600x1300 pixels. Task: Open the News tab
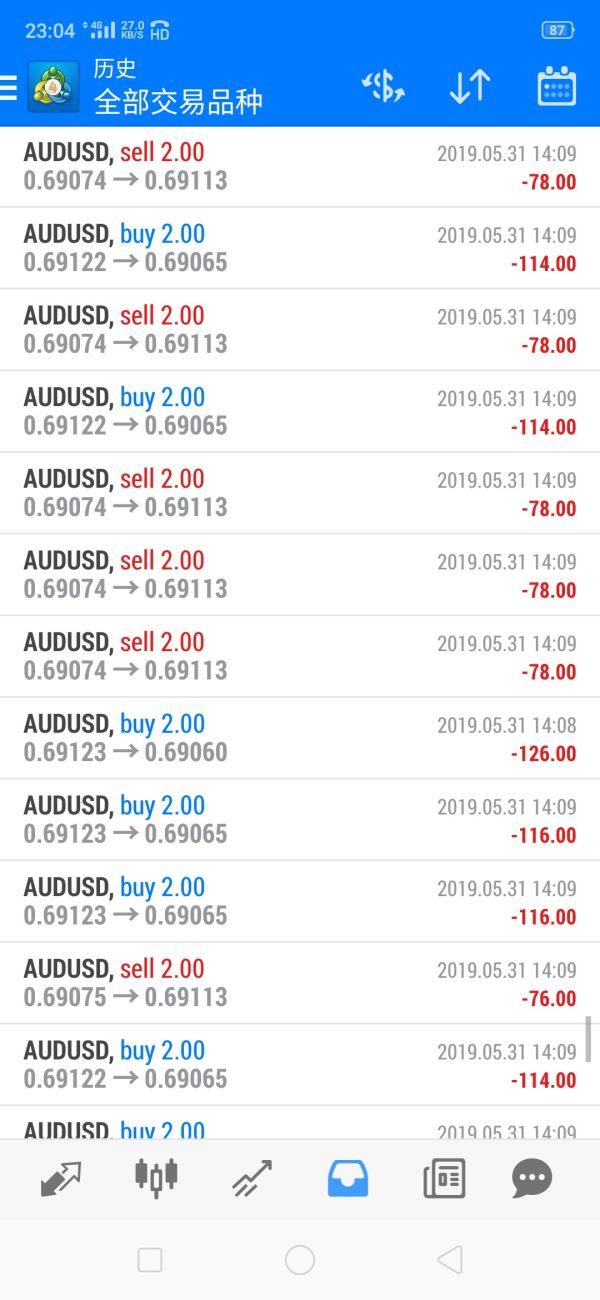[444, 1178]
